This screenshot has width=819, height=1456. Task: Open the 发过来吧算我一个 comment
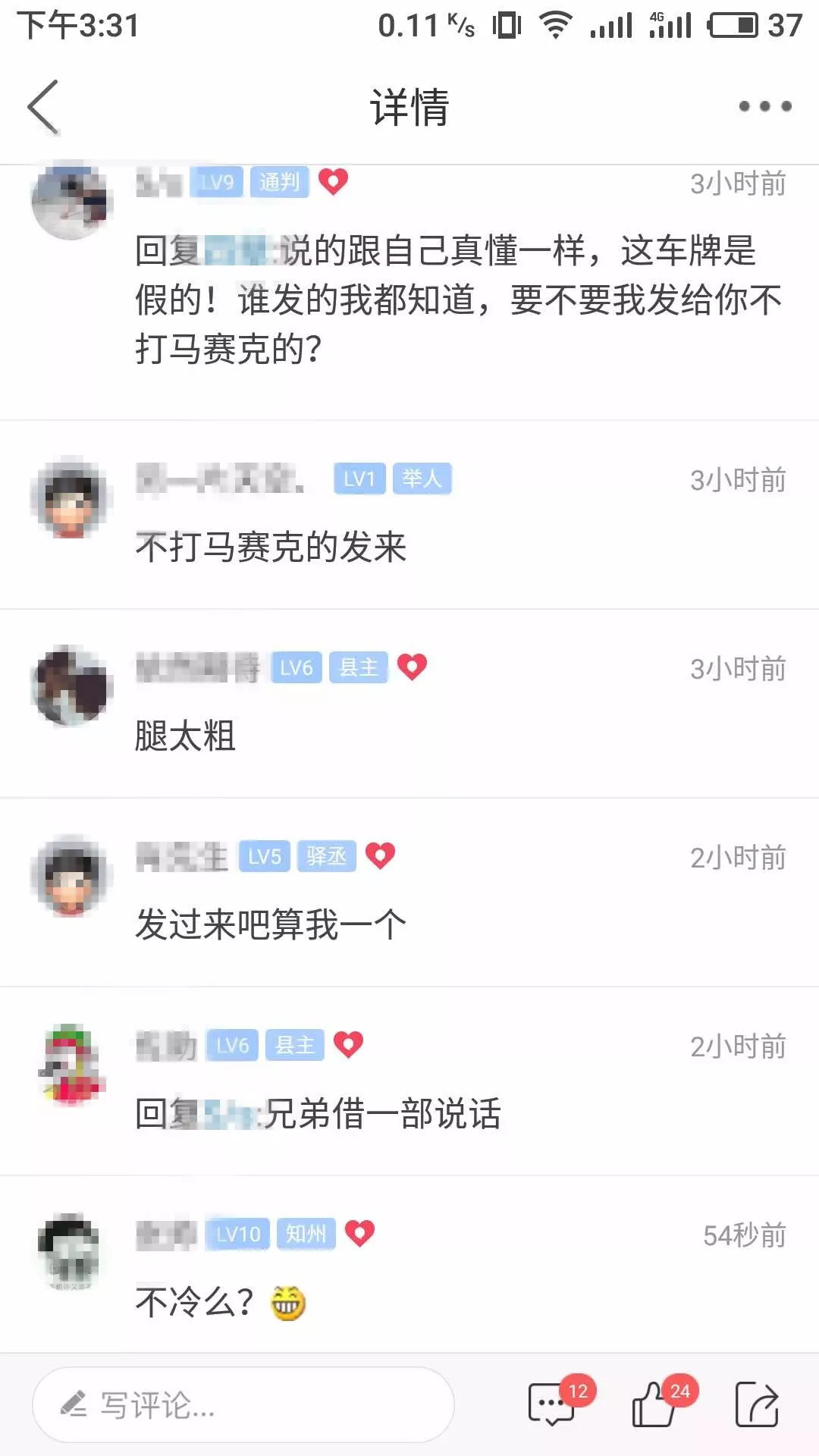271,924
